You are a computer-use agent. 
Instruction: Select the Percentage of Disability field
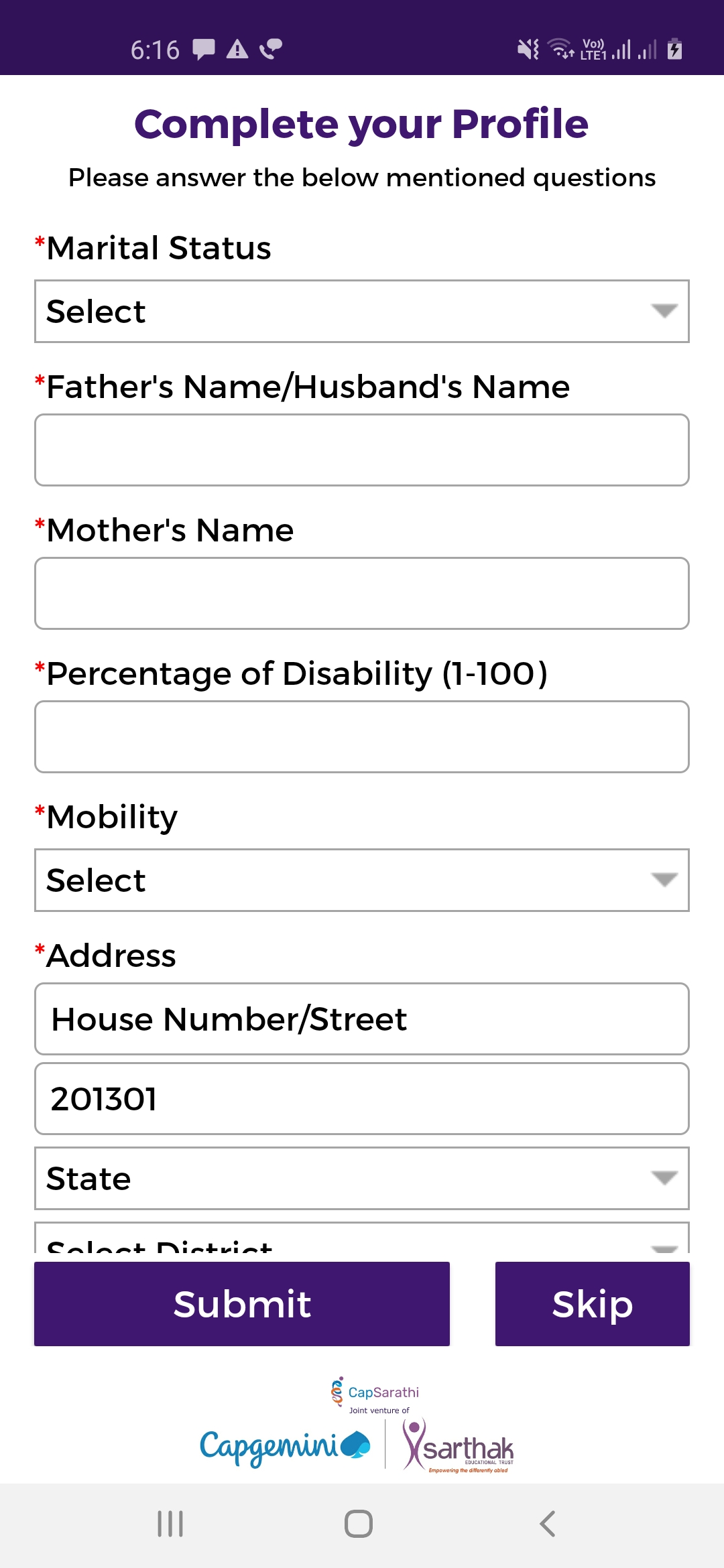click(x=362, y=736)
